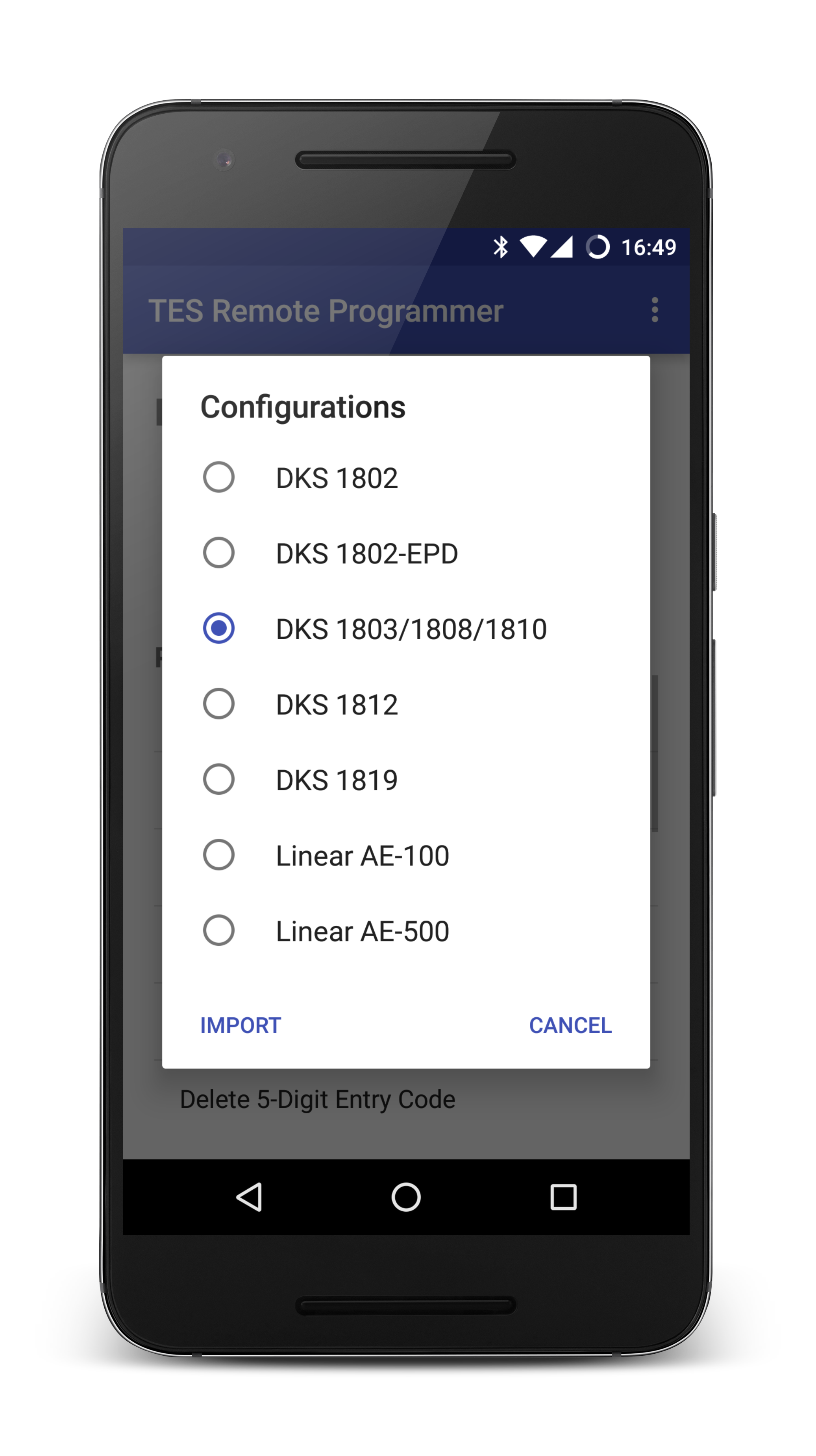Go back using the system back button

[x=249, y=1197]
